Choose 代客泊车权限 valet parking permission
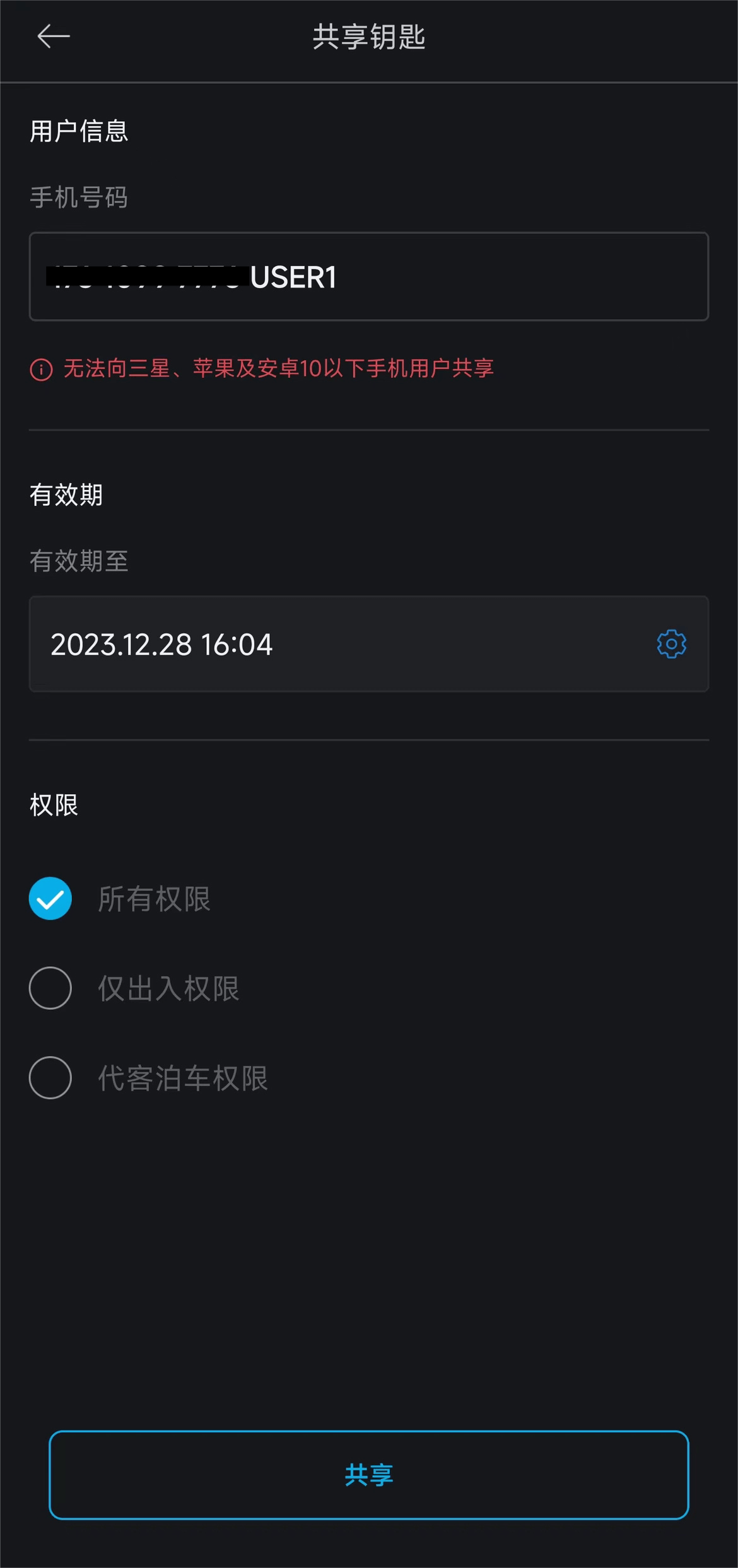Viewport: 738px width, 1568px height. pos(184,1077)
